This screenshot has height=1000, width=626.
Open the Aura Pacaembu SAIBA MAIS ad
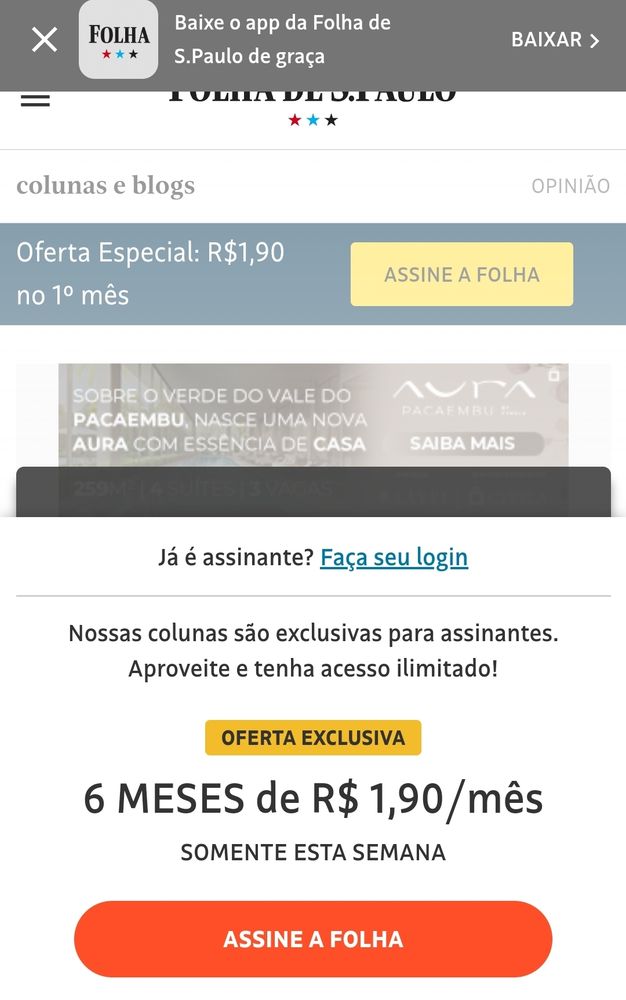462,443
